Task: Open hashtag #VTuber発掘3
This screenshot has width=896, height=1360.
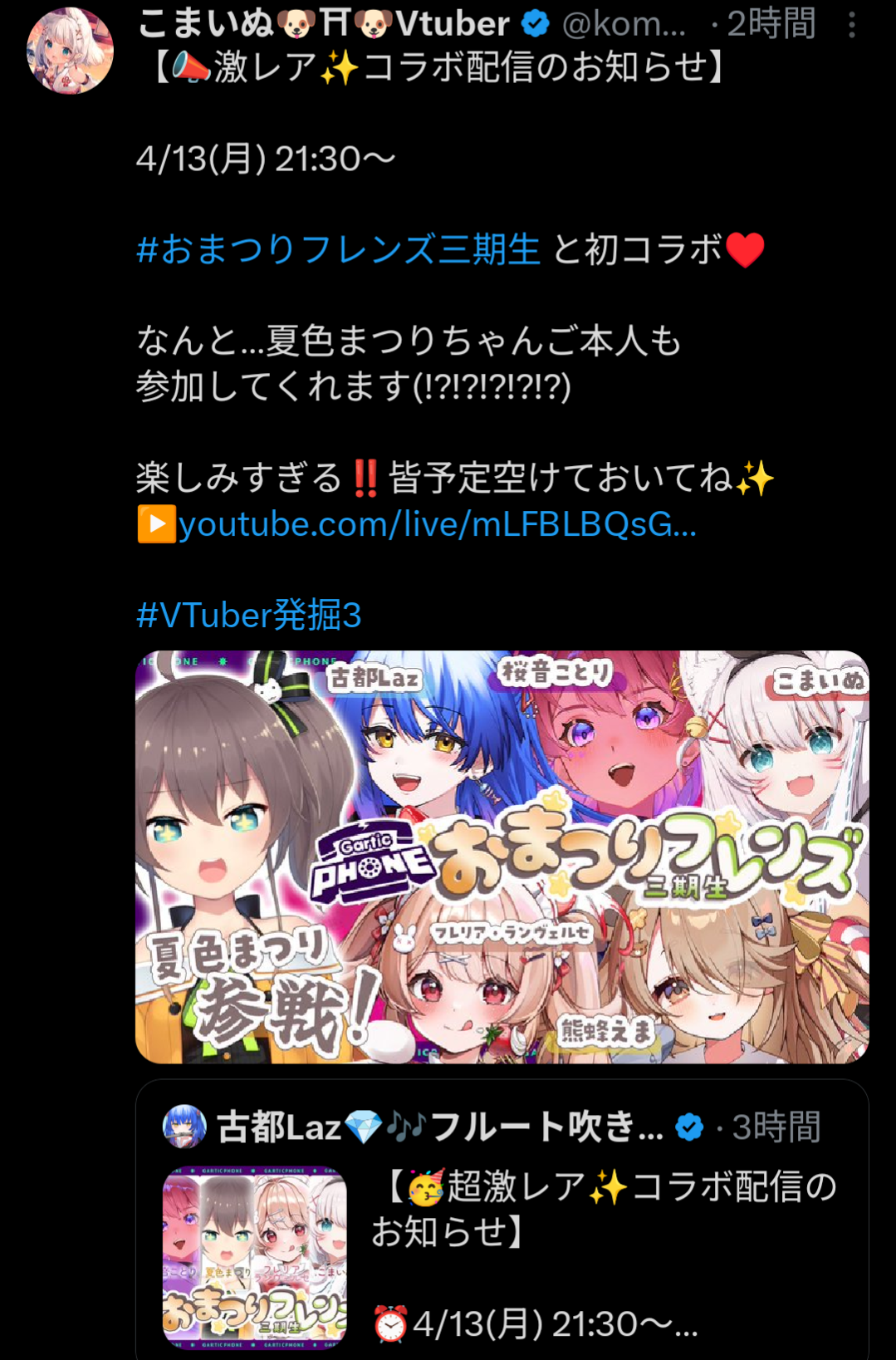Action: pos(249,615)
